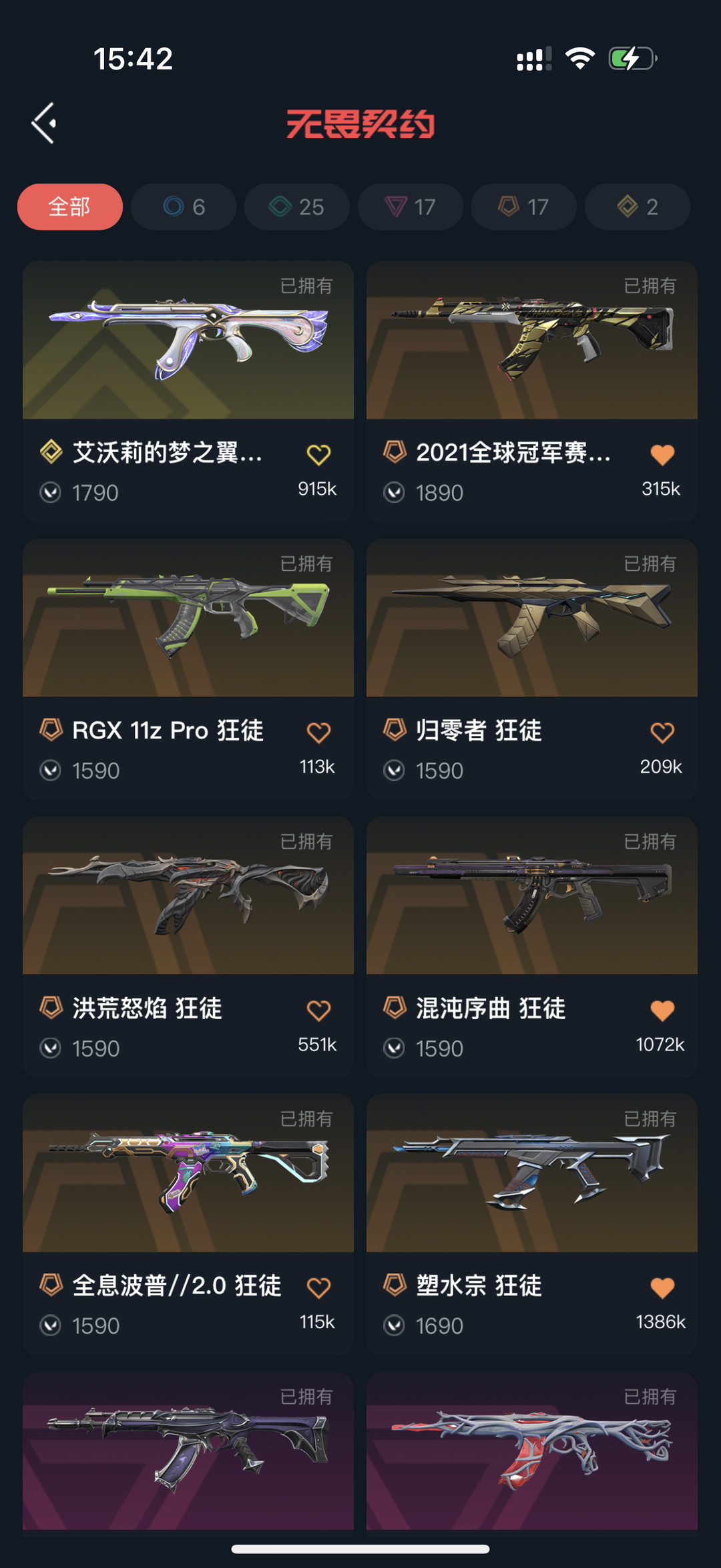
Task: Go back using the top-left arrow
Action: point(44,123)
